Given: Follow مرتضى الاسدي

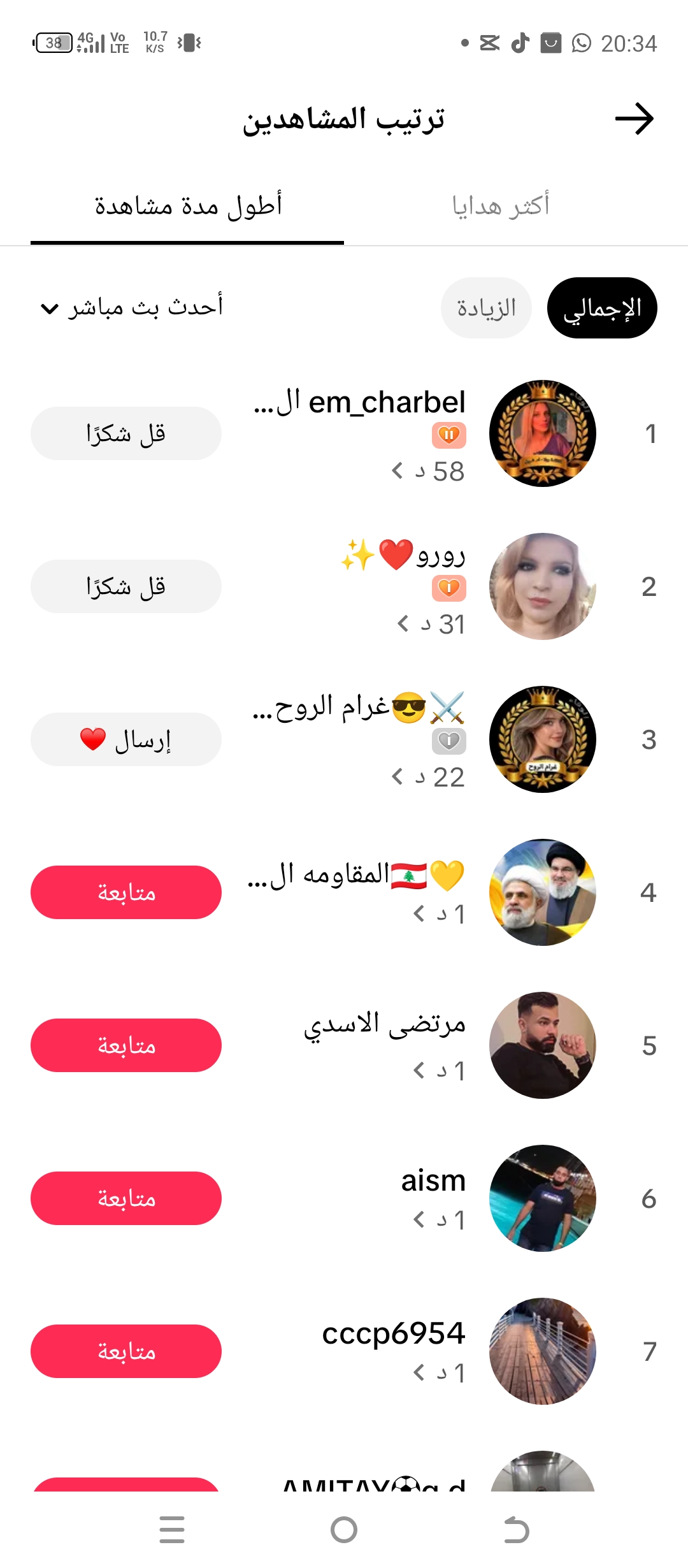Looking at the screenshot, I should pos(126,1045).
